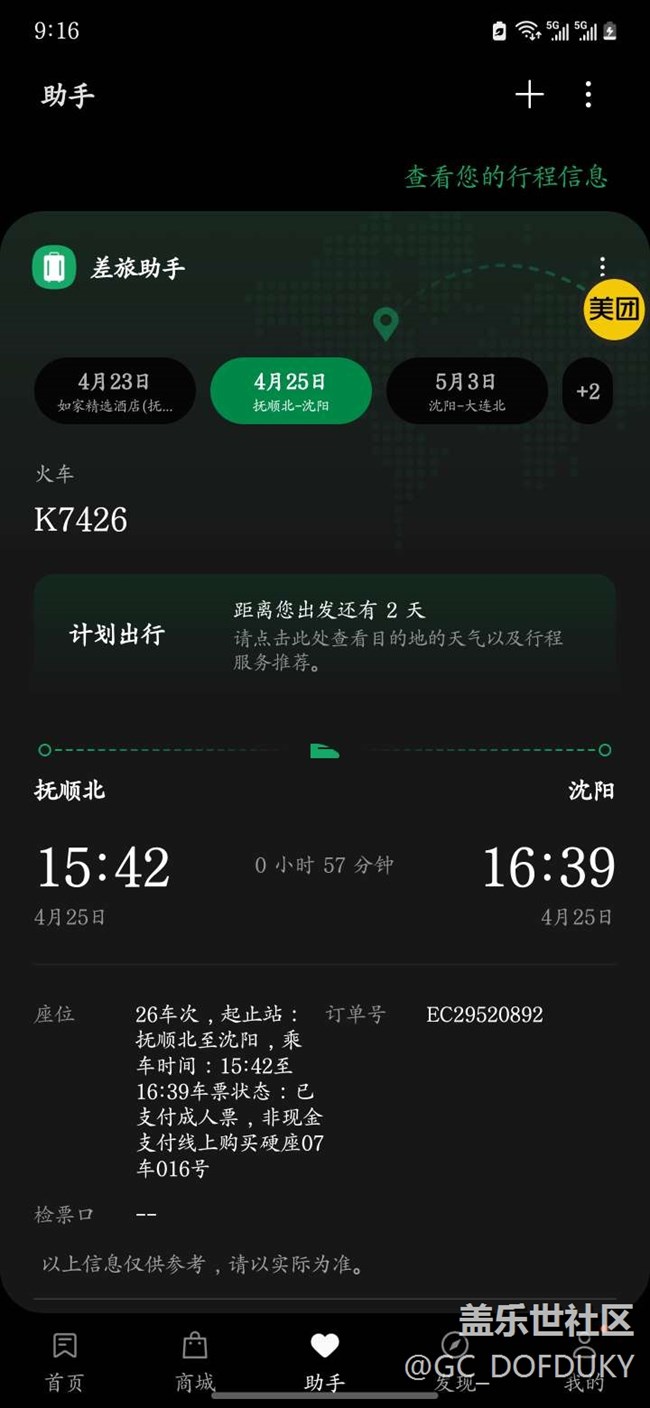Image resolution: width=650 pixels, height=1408 pixels.
Task: Select the 4月23日 hotel trip chip
Action: pos(115,391)
